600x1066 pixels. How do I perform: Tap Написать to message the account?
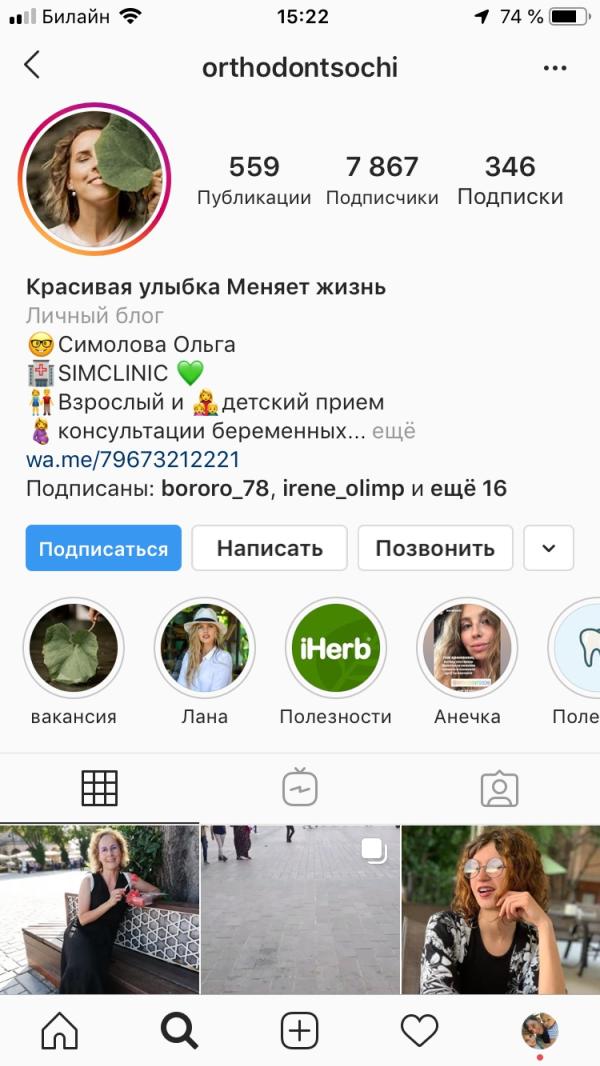(270, 548)
